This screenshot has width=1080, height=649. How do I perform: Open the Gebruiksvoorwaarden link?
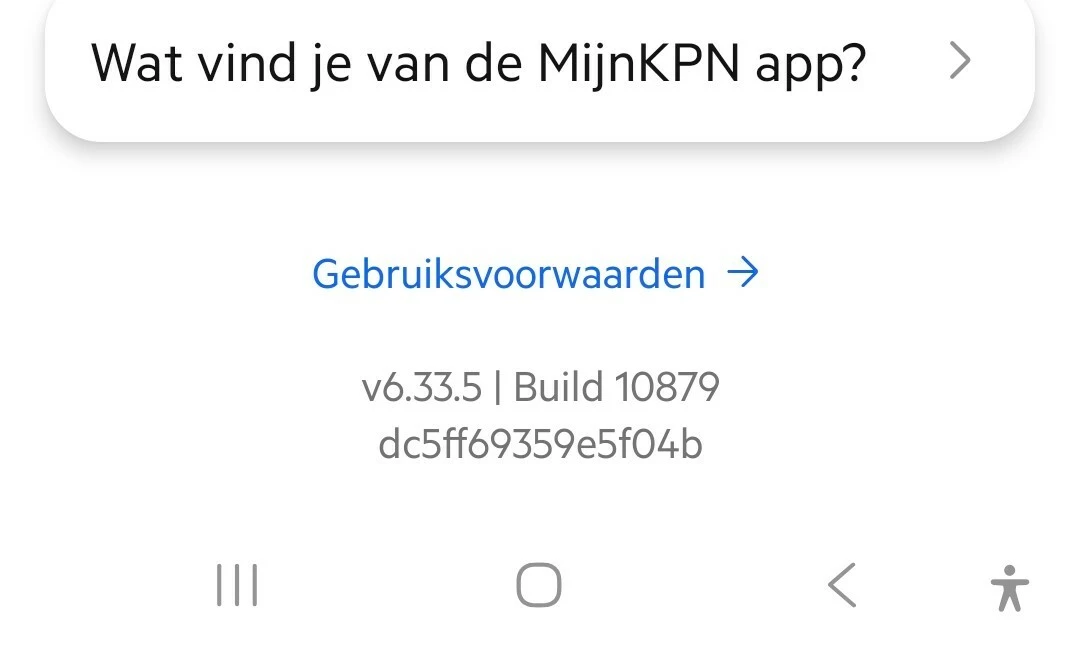[535, 274]
